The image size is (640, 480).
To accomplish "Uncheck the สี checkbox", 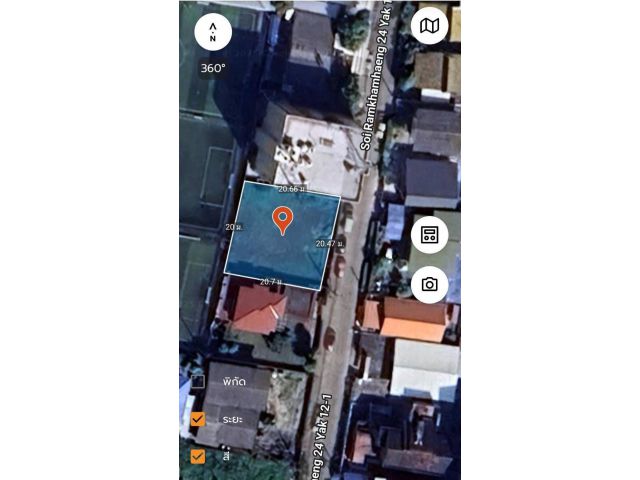I will (x=198, y=456).
